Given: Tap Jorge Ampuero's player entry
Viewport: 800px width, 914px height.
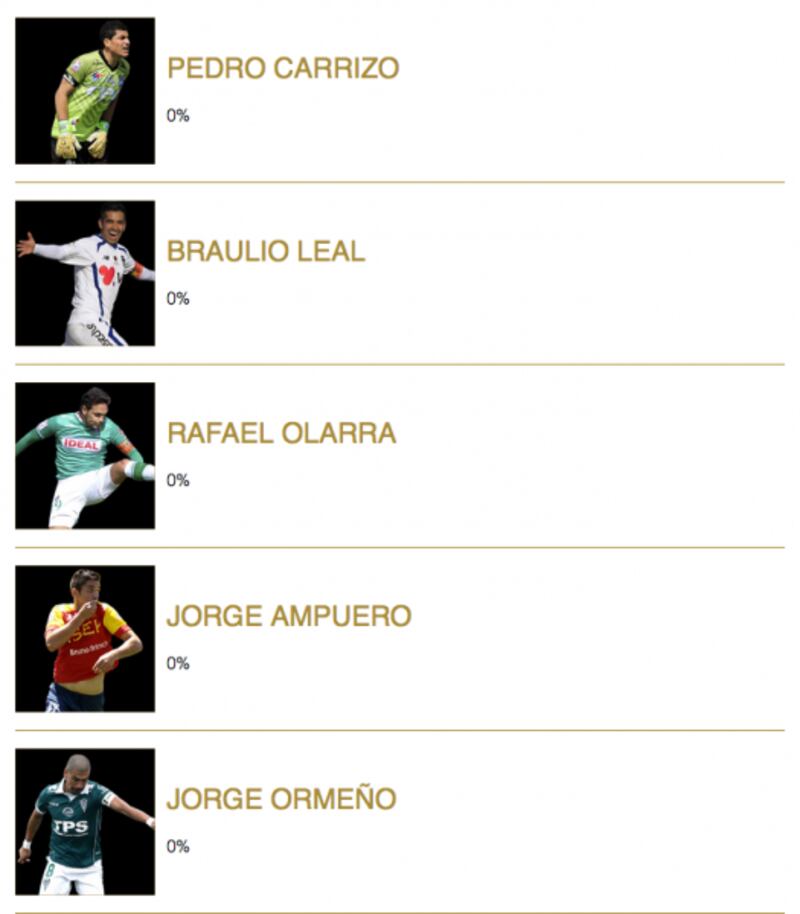Looking at the screenshot, I should [x=288, y=616].
